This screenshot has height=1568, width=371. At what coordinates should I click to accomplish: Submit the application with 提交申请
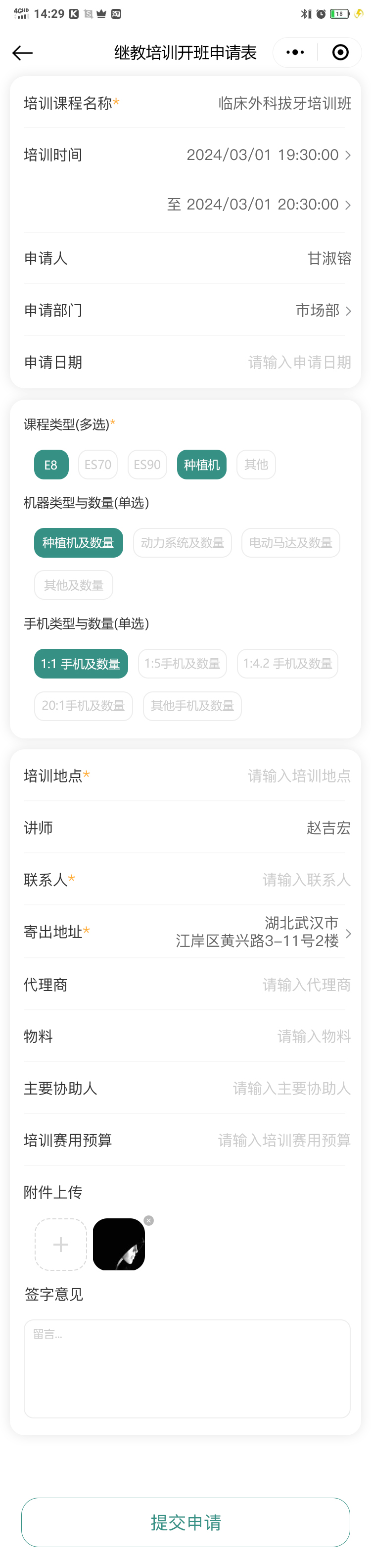pyautogui.click(x=185, y=1522)
